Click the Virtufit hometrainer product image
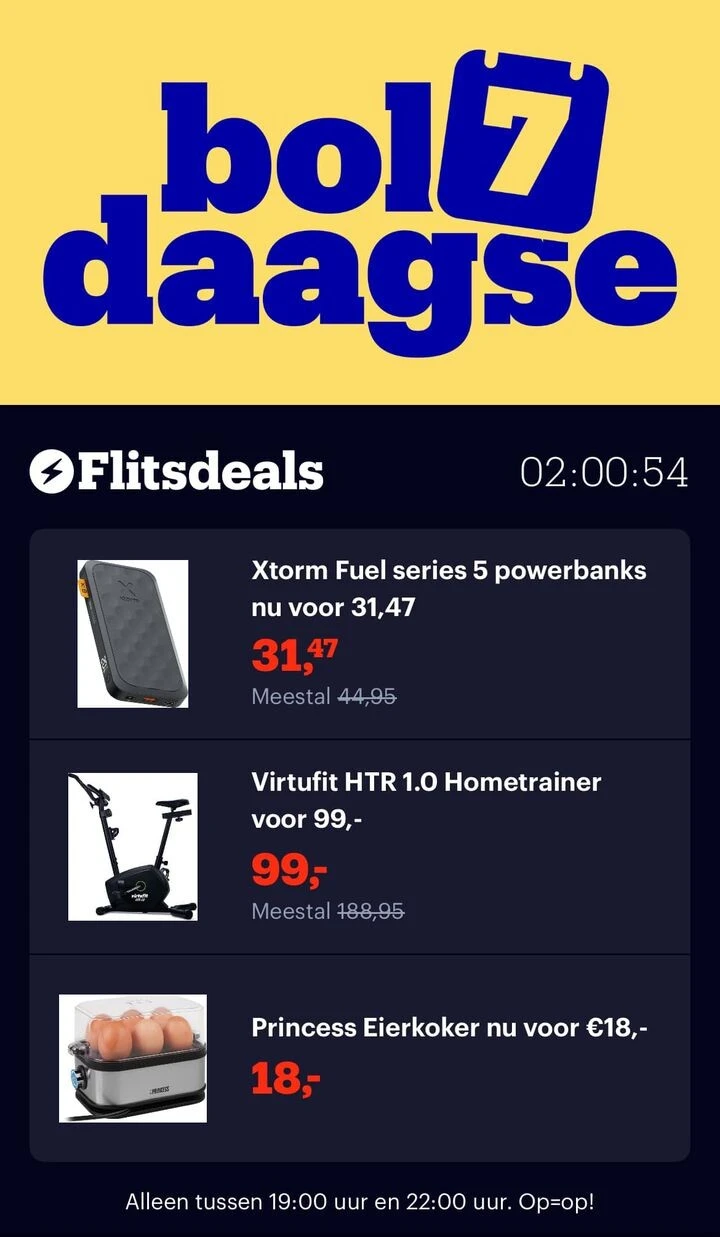This screenshot has width=720, height=1237. pos(133,845)
